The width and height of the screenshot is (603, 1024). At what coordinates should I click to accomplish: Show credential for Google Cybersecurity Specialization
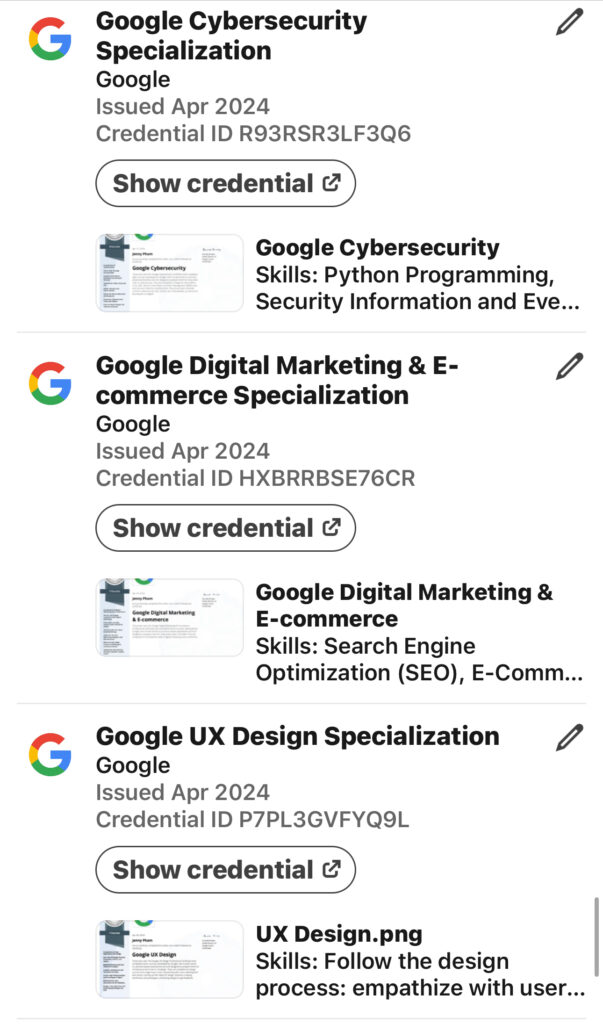coord(226,184)
